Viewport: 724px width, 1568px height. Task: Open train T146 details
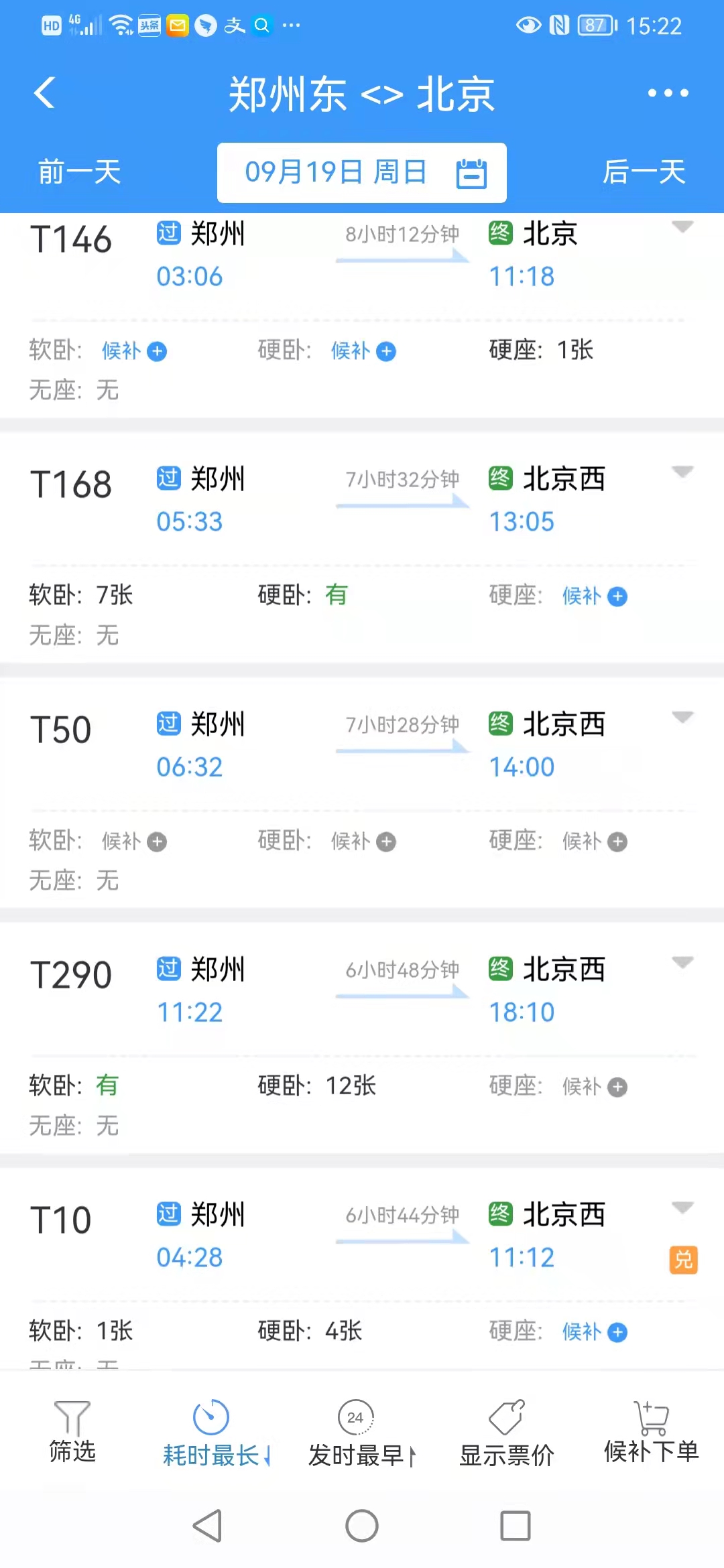70,240
